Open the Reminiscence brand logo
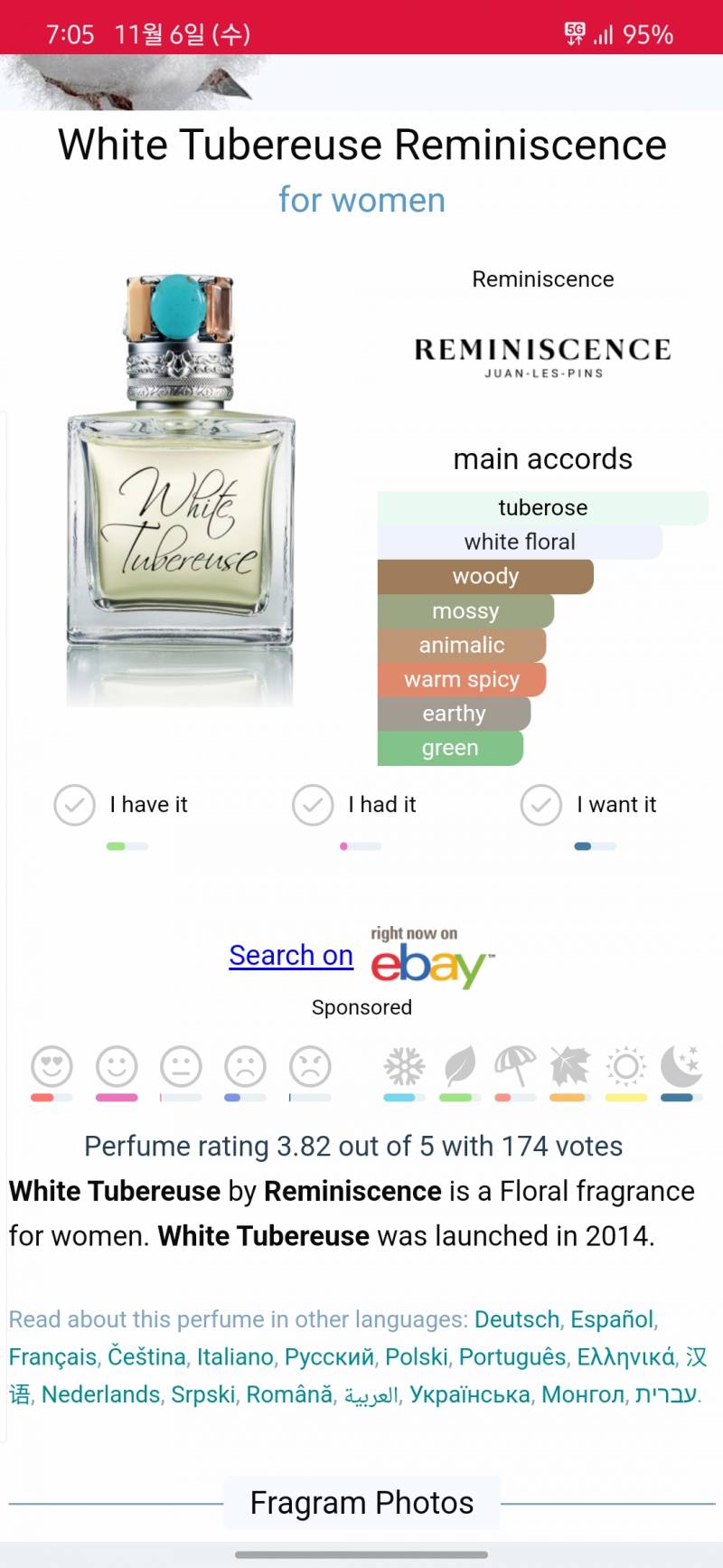Screen dimensions: 723x1568 click(x=542, y=356)
